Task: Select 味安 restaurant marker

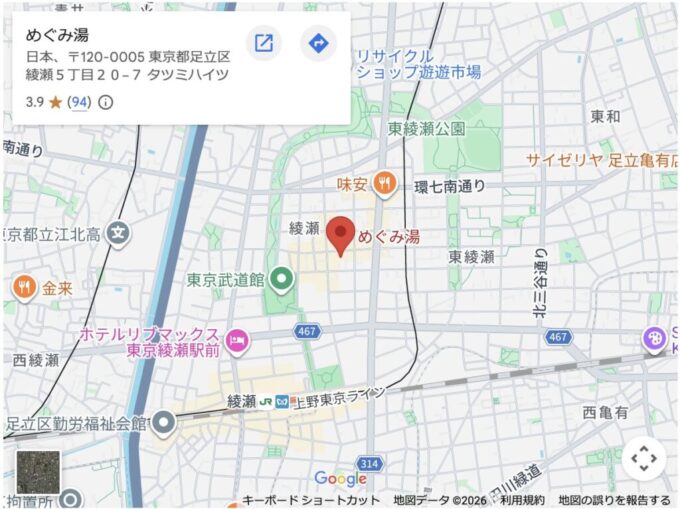Action: pos(388,184)
